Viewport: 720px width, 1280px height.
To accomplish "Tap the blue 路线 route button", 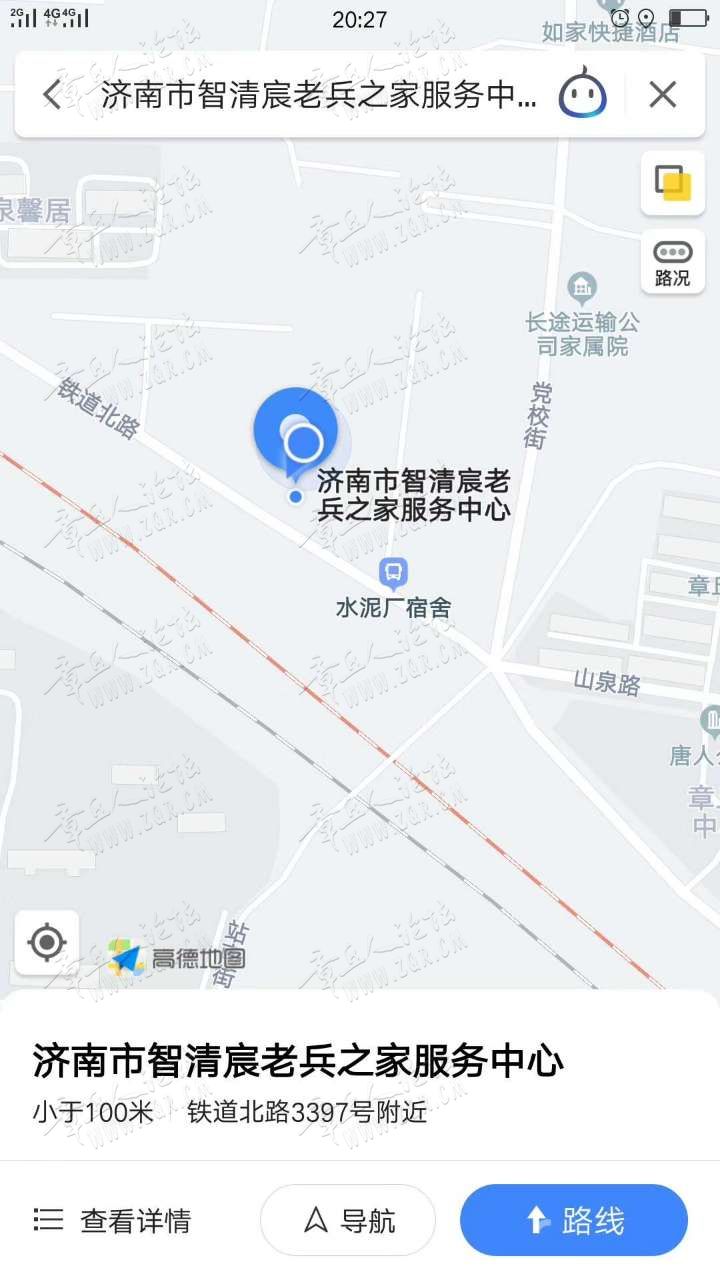I will (574, 1220).
